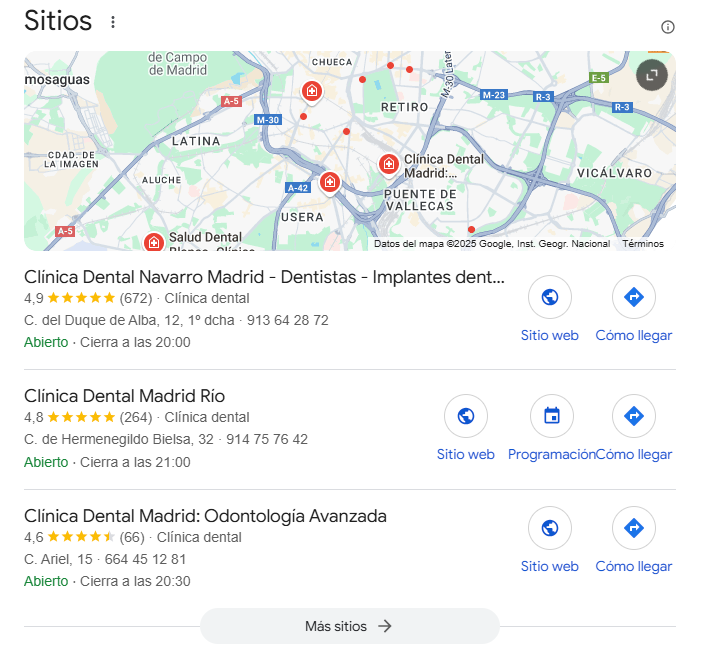
Task: Open the Sitios overflow menu
Action: pyautogui.click(x=113, y=22)
